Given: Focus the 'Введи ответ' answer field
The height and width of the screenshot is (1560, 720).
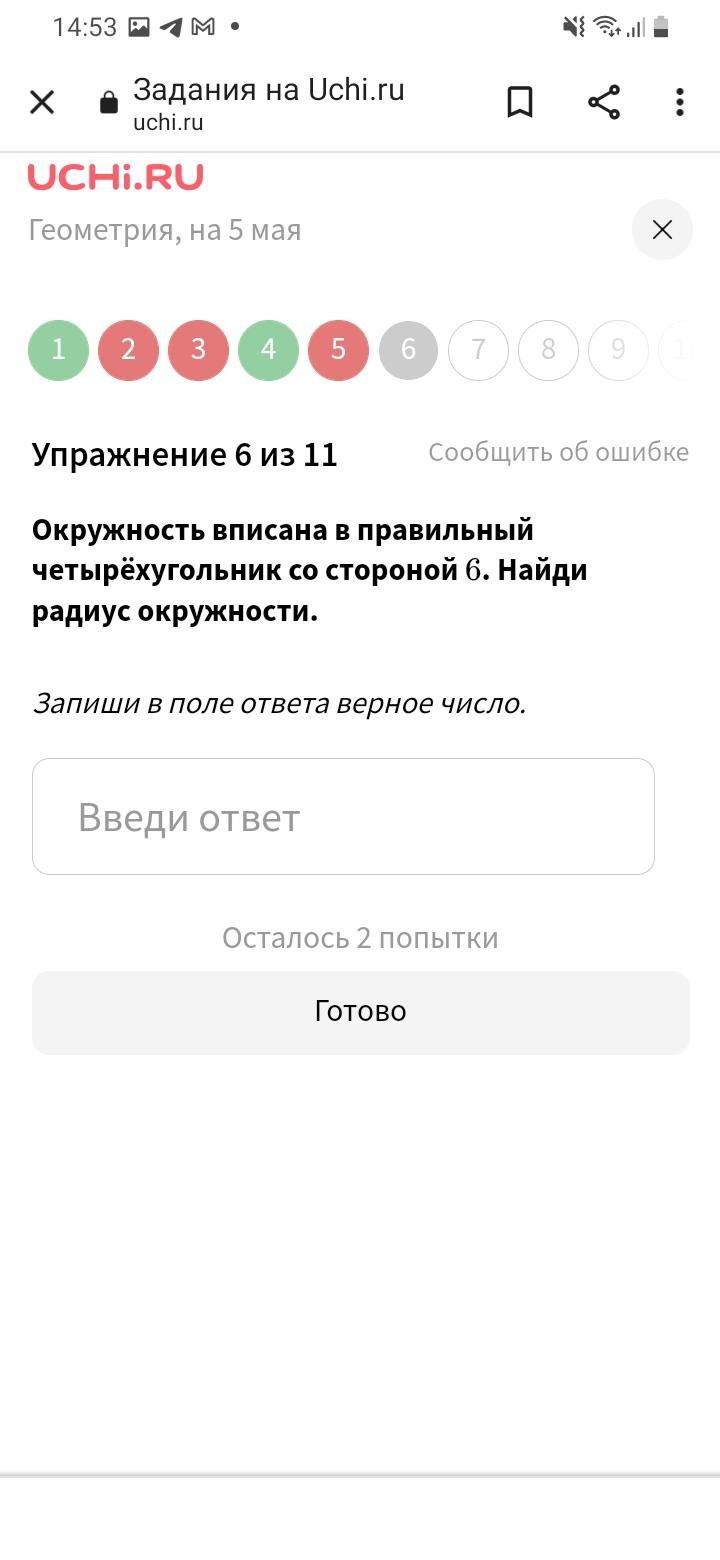Looking at the screenshot, I should 343,816.
